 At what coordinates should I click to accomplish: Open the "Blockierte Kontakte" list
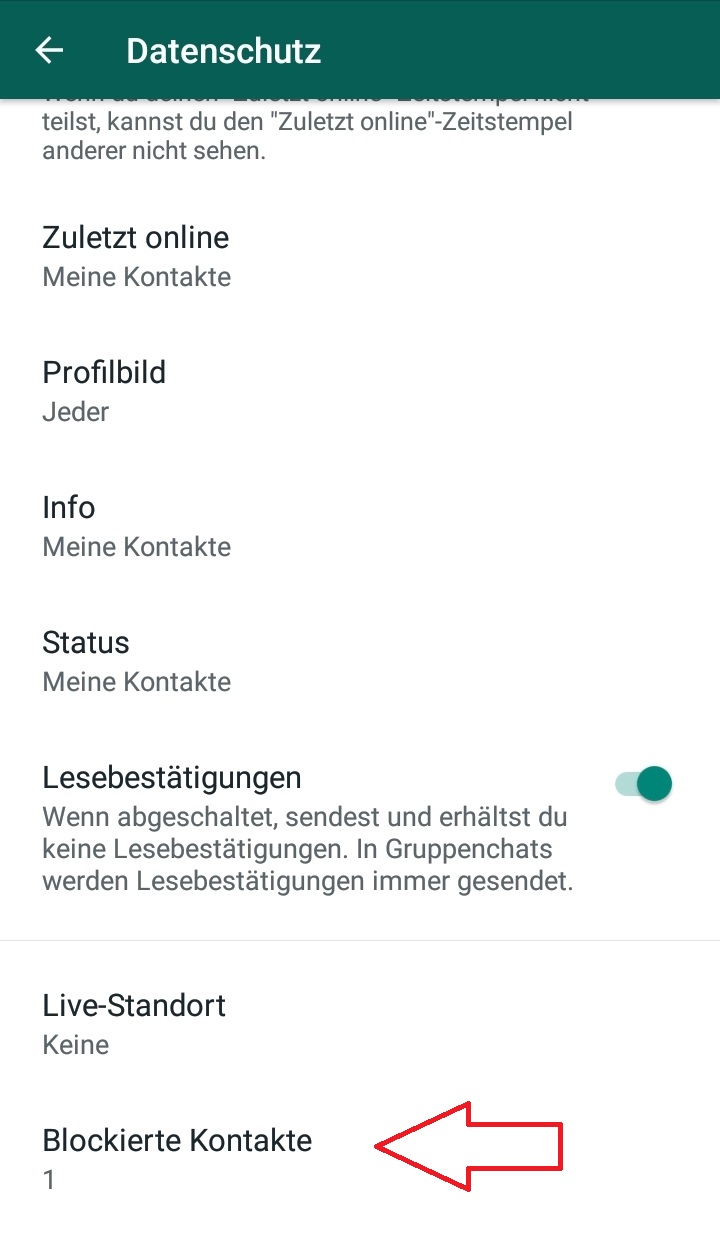[177, 1140]
